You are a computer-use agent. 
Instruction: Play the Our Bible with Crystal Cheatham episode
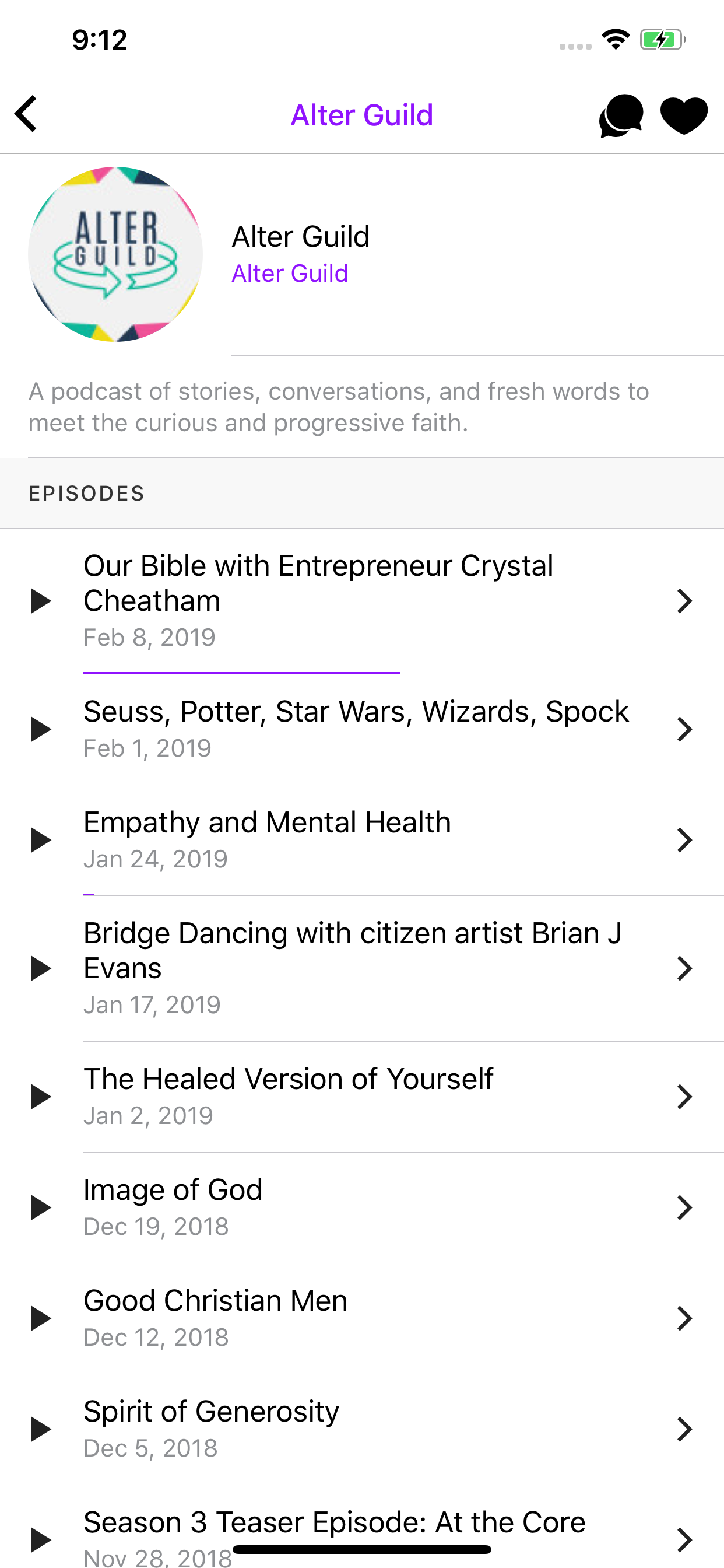coord(41,601)
